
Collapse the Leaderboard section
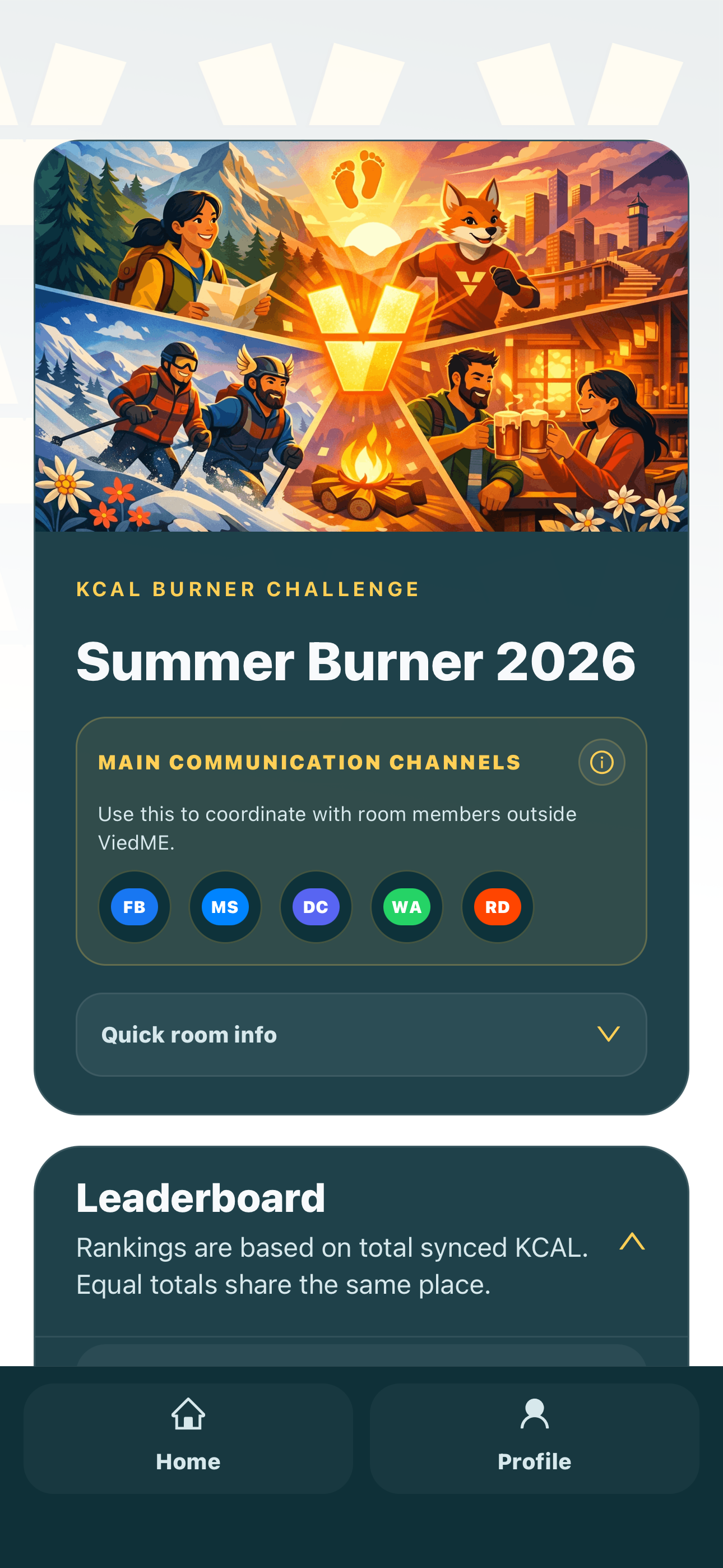(632, 1242)
